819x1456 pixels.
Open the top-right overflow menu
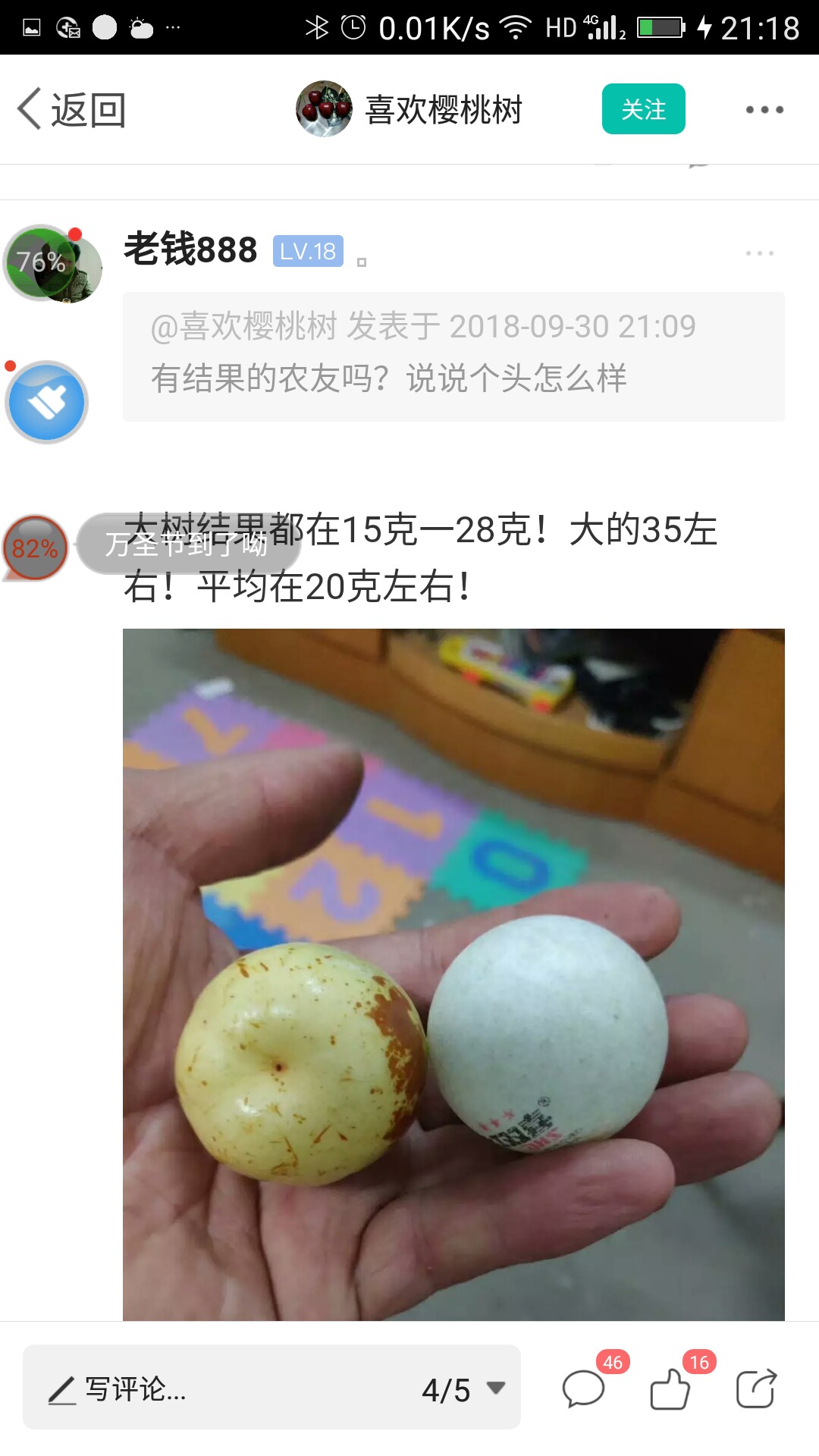[x=764, y=110]
